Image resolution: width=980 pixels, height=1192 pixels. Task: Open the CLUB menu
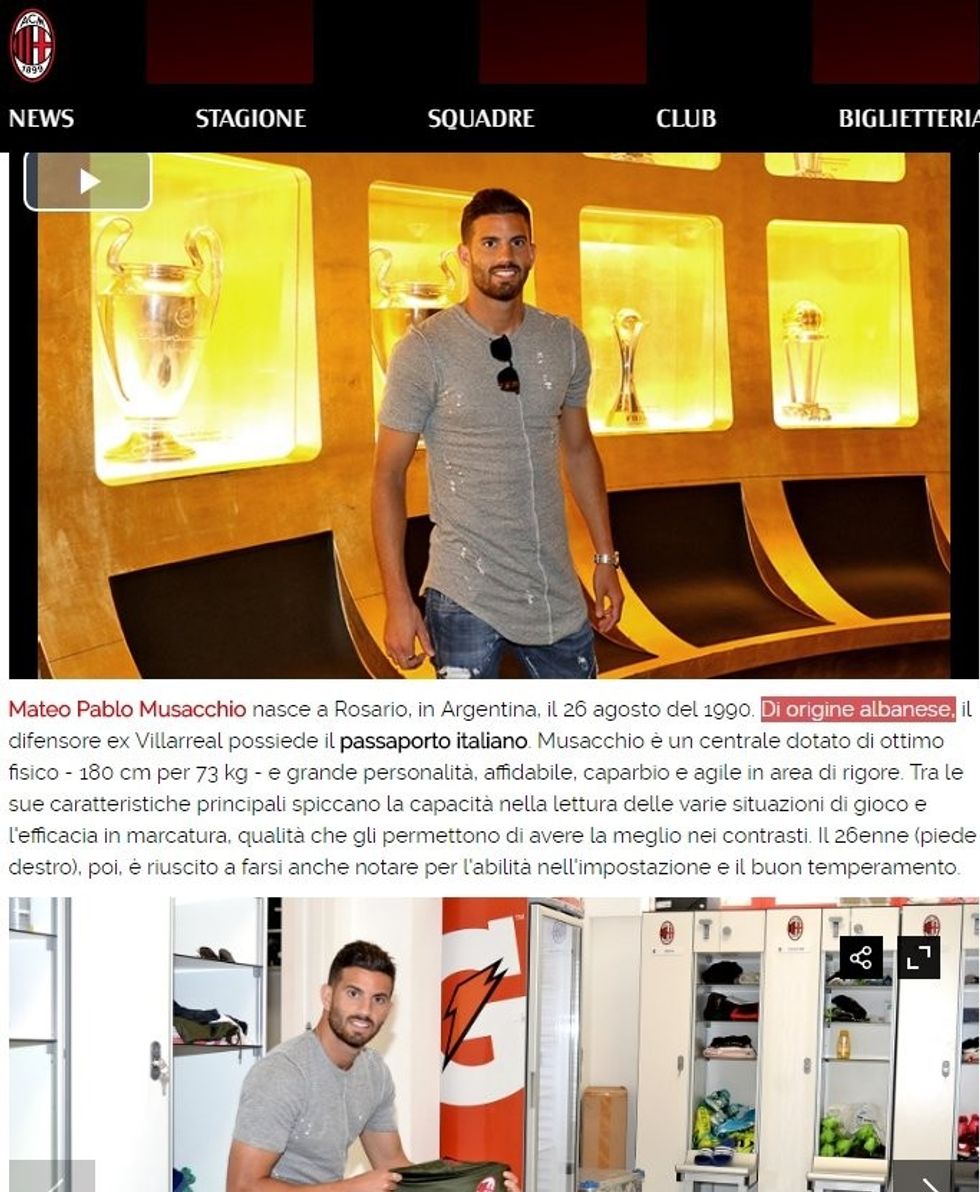click(686, 118)
